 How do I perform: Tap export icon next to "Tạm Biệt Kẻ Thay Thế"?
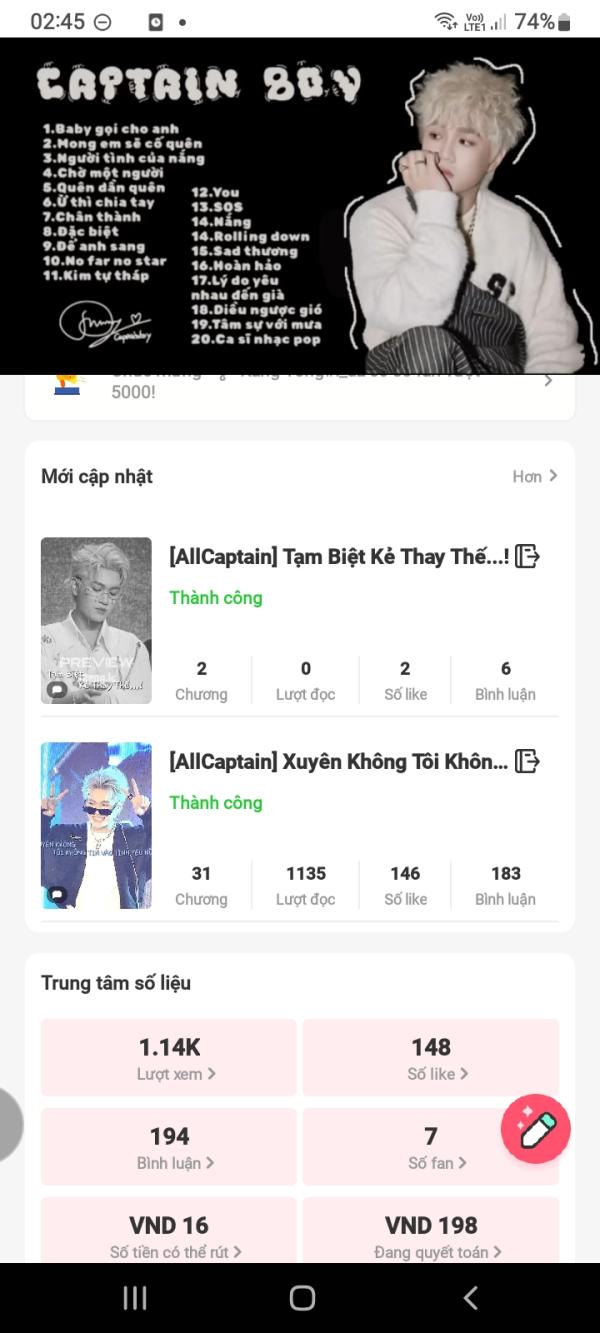pos(527,557)
